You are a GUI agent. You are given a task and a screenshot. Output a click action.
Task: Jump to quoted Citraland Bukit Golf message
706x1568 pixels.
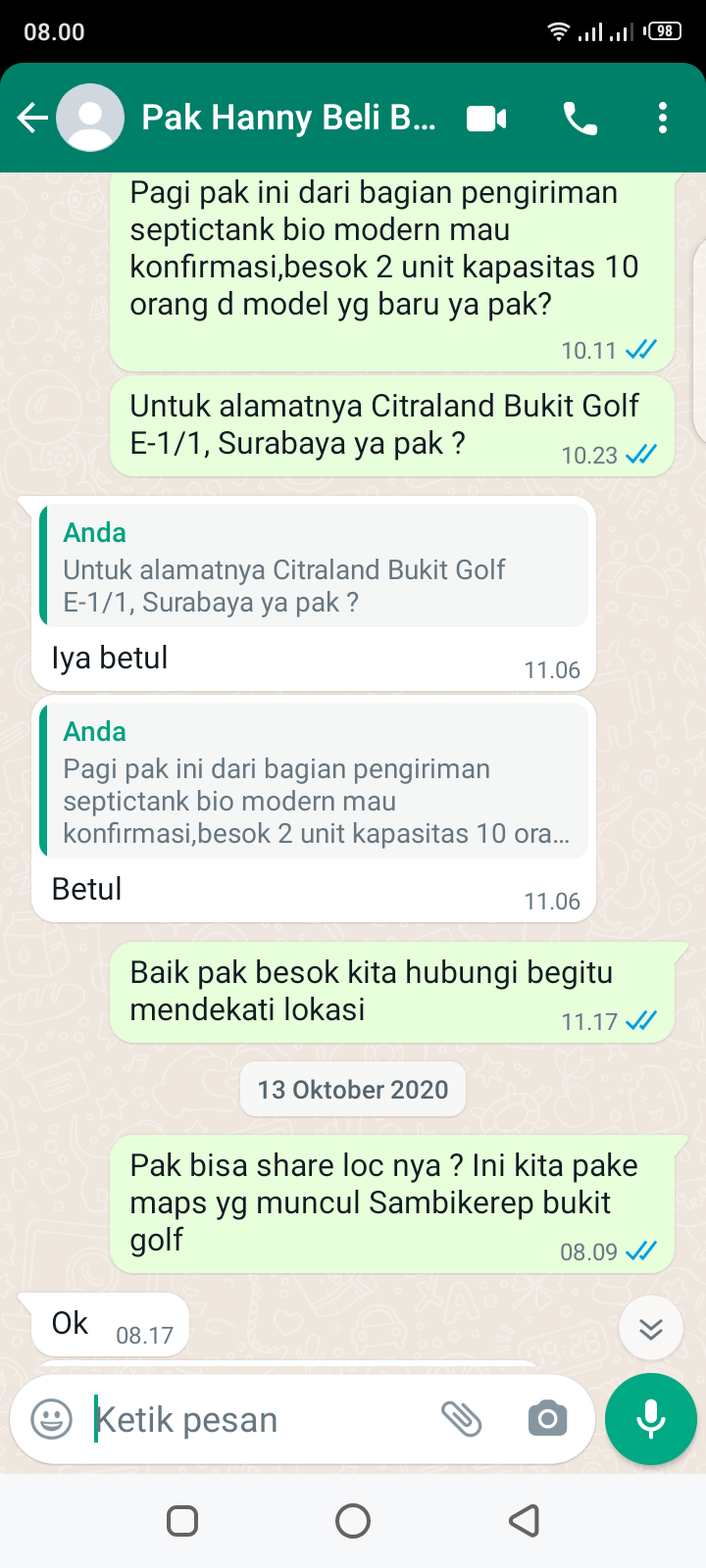click(314, 568)
